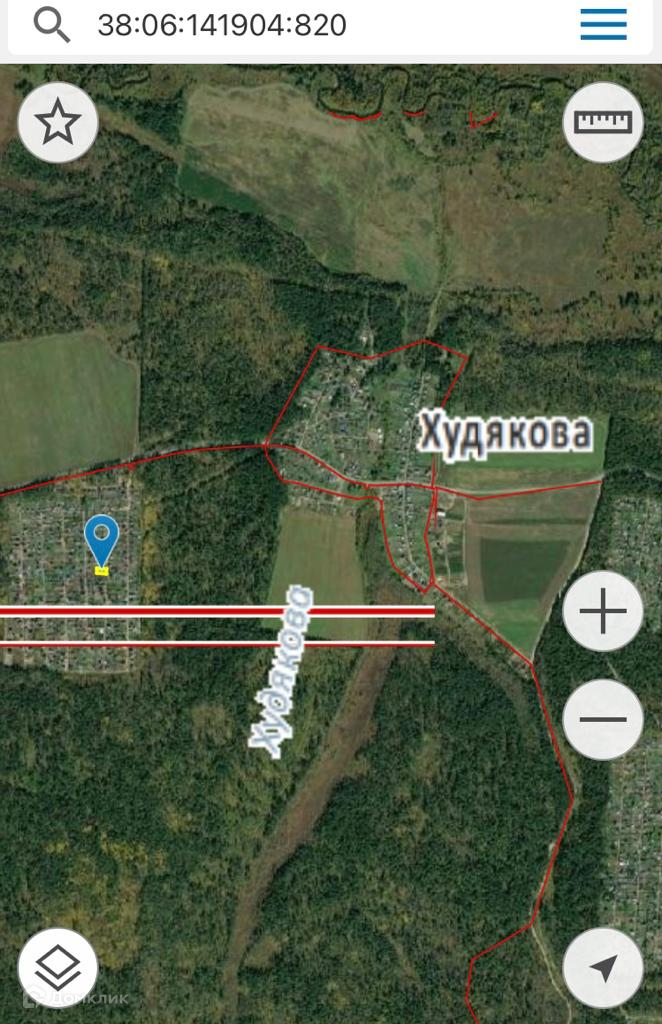Open the map layers selector
The width and height of the screenshot is (662, 1024).
click(58, 968)
